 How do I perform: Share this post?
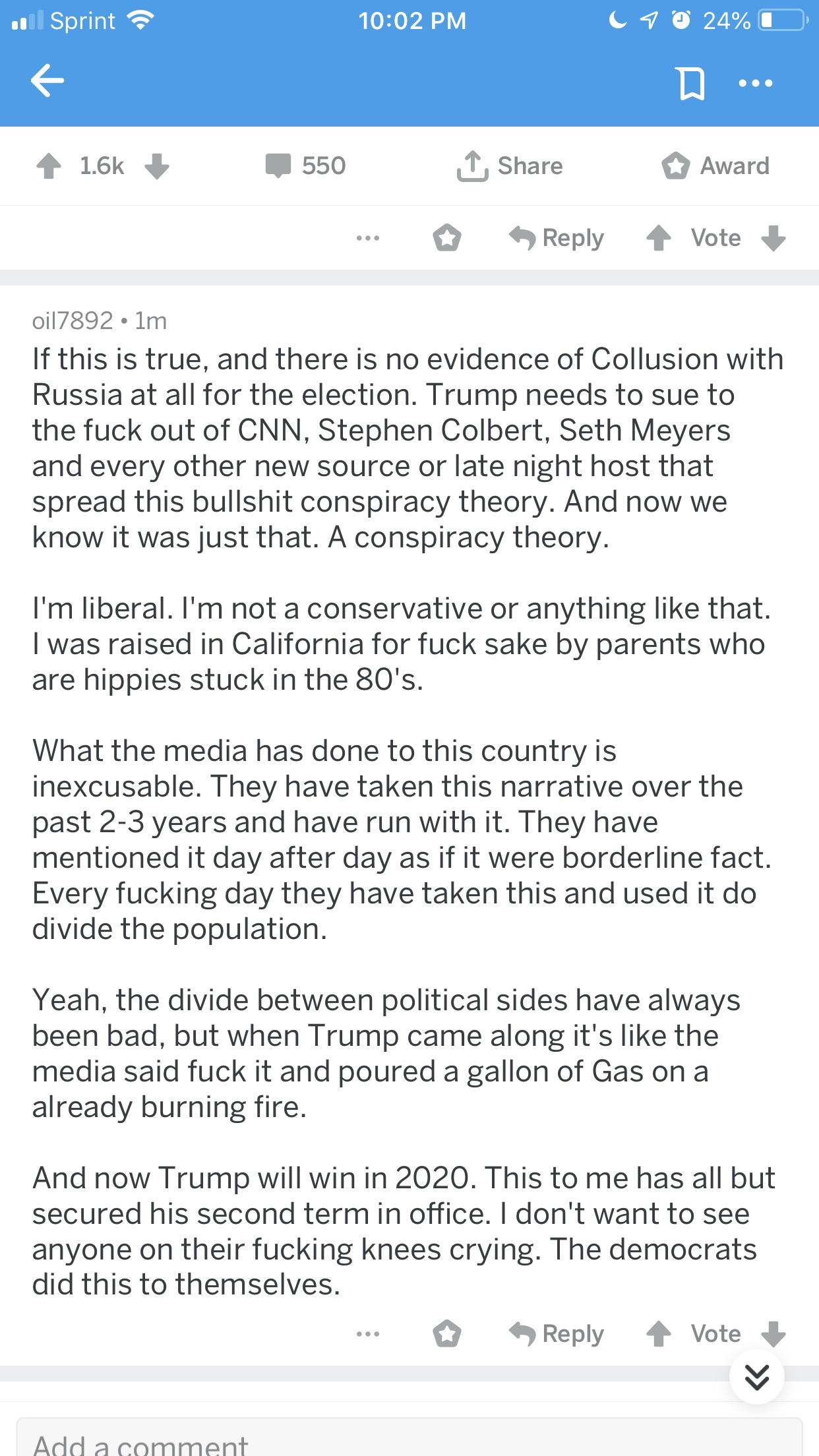(x=510, y=166)
